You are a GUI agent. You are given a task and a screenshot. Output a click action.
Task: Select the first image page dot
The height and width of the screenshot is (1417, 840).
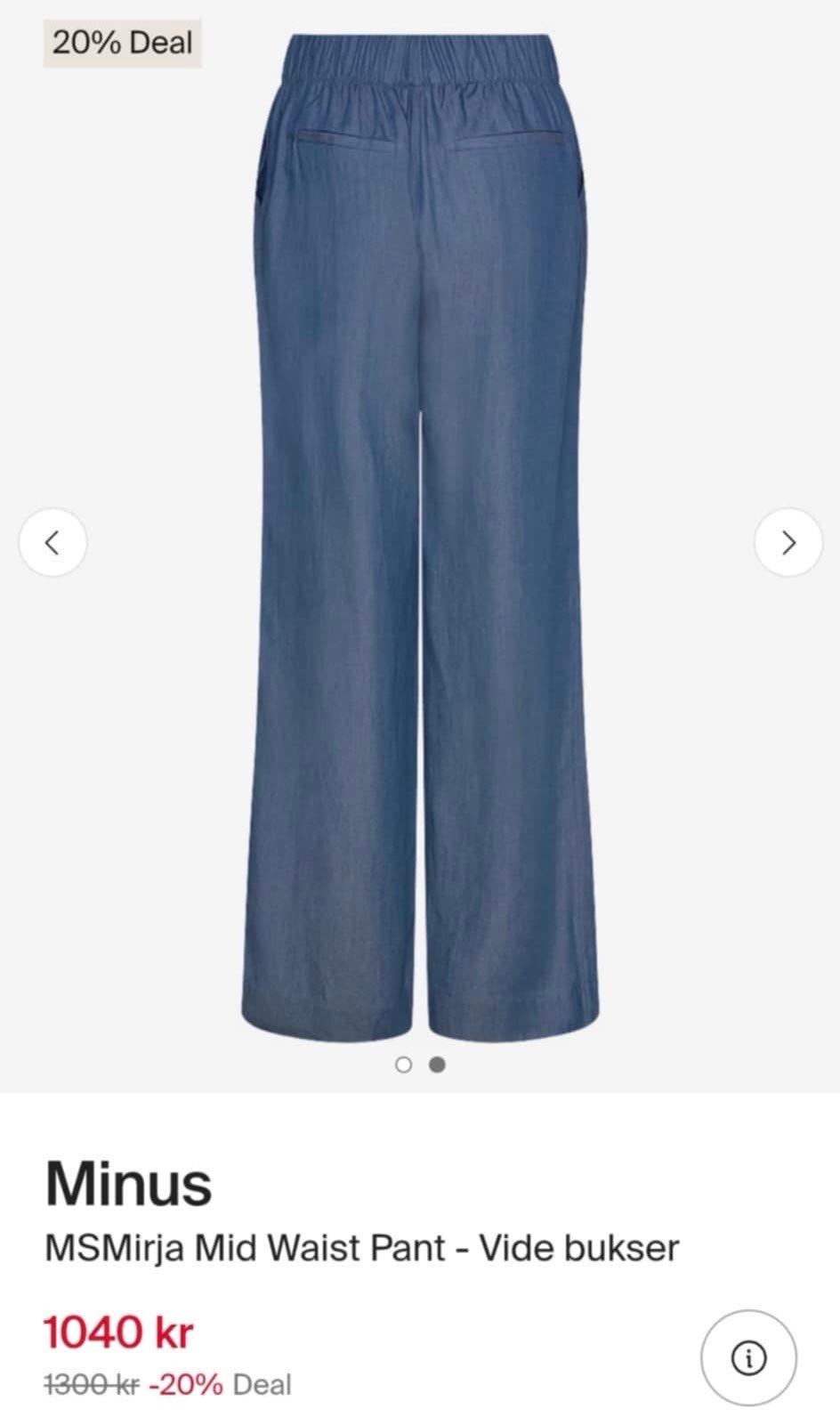403,1065
